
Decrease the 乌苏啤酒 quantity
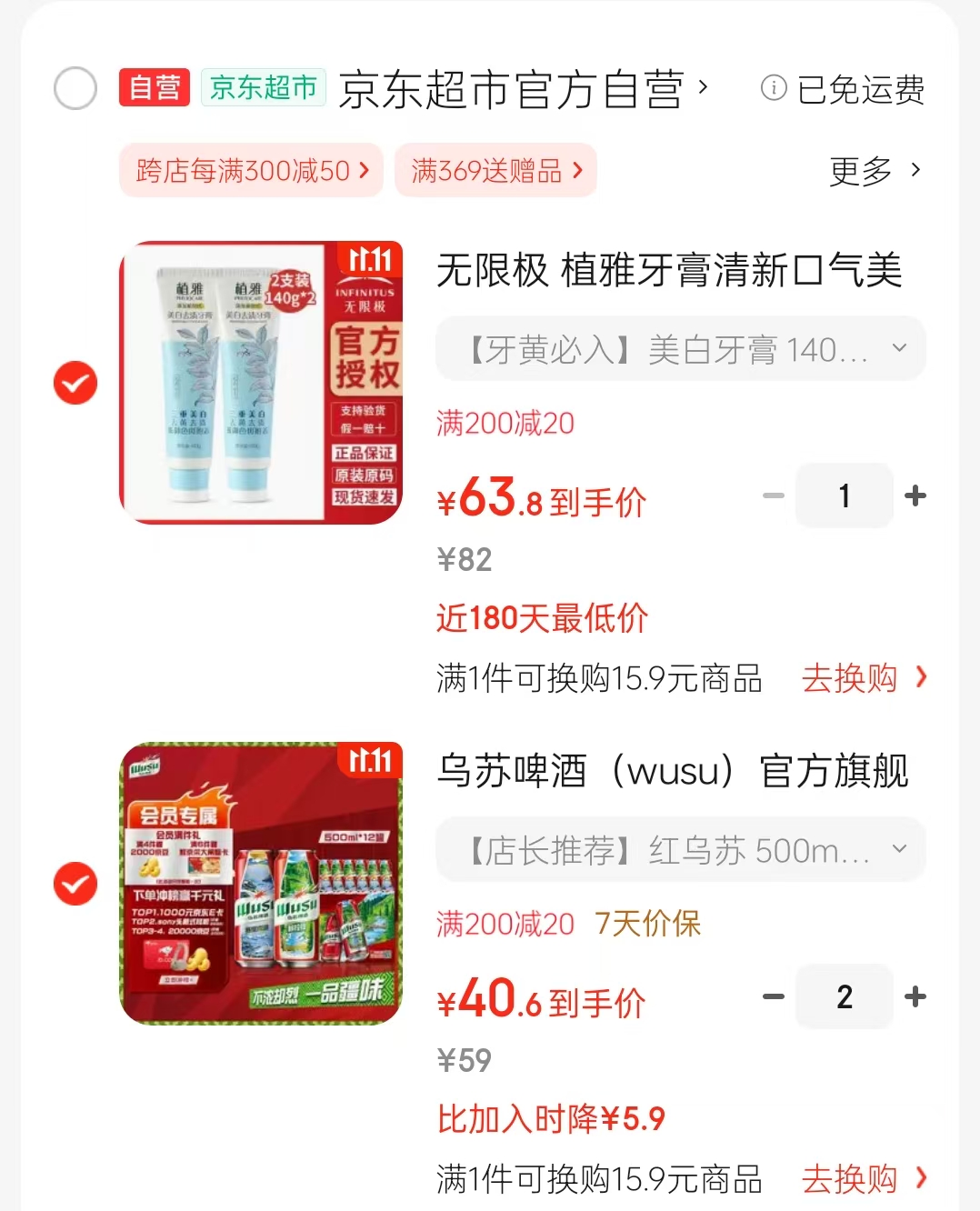click(773, 996)
